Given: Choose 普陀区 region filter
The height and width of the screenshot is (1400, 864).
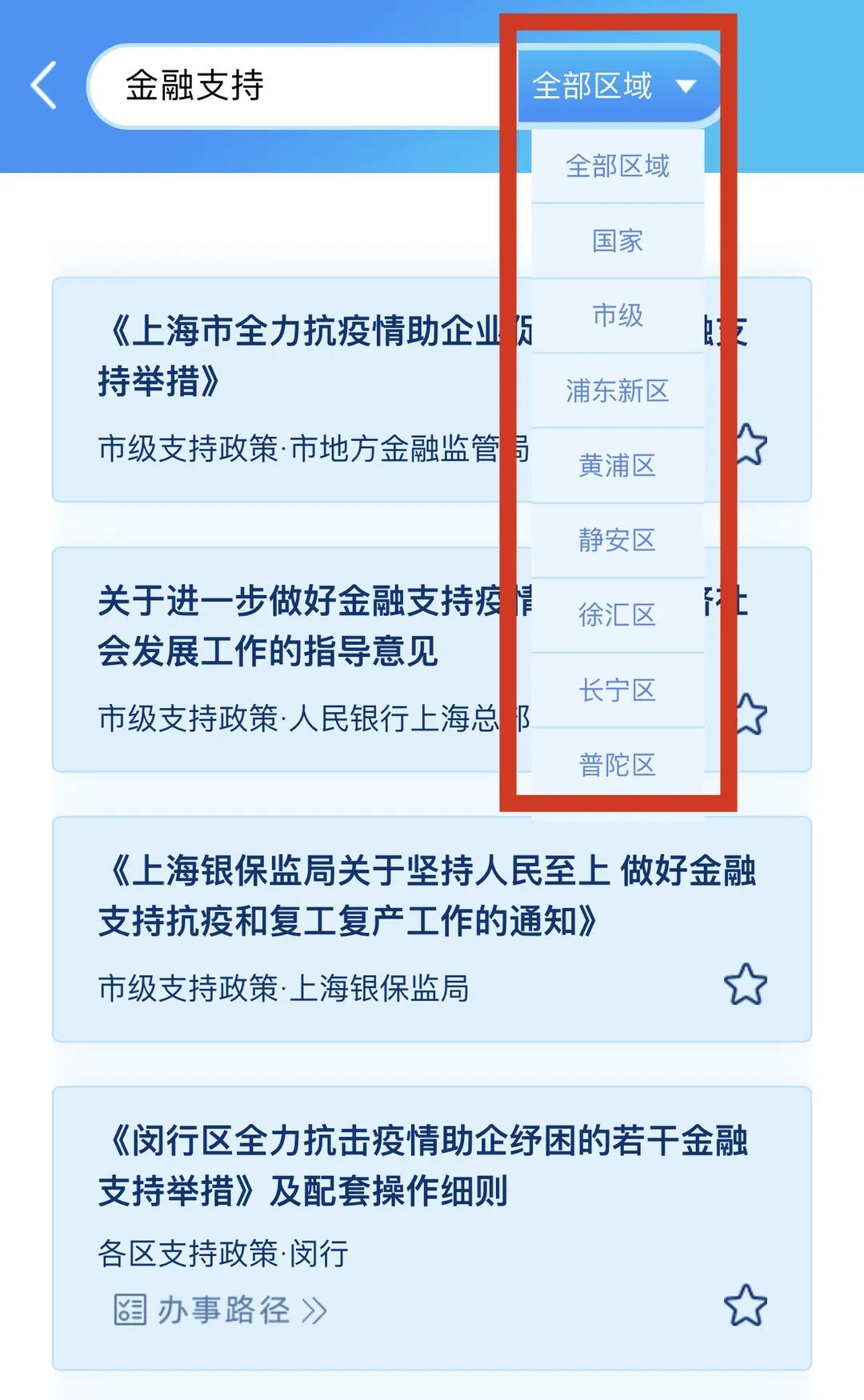Looking at the screenshot, I should pyautogui.click(x=617, y=766).
